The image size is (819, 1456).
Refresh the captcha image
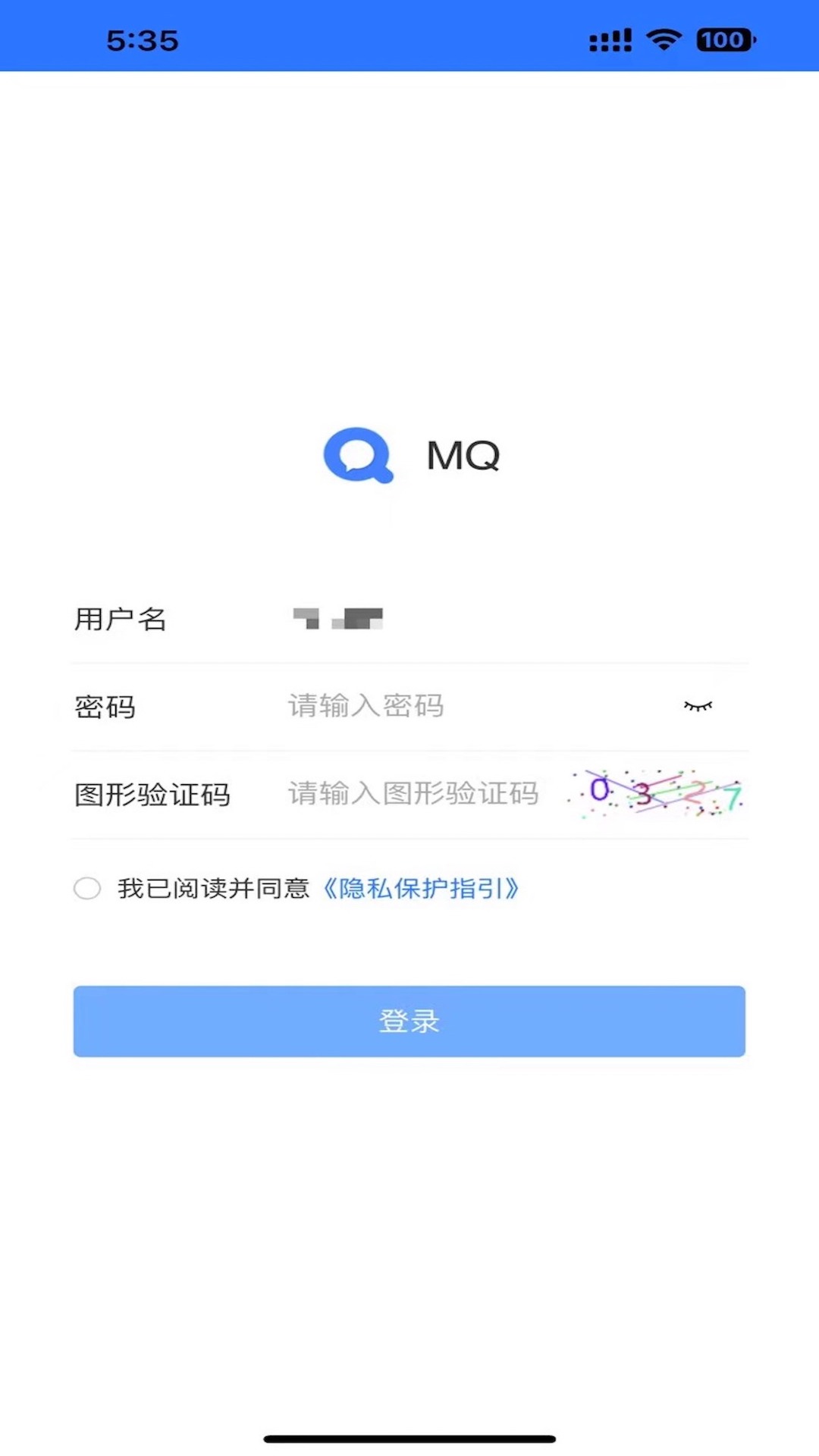(656, 794)
